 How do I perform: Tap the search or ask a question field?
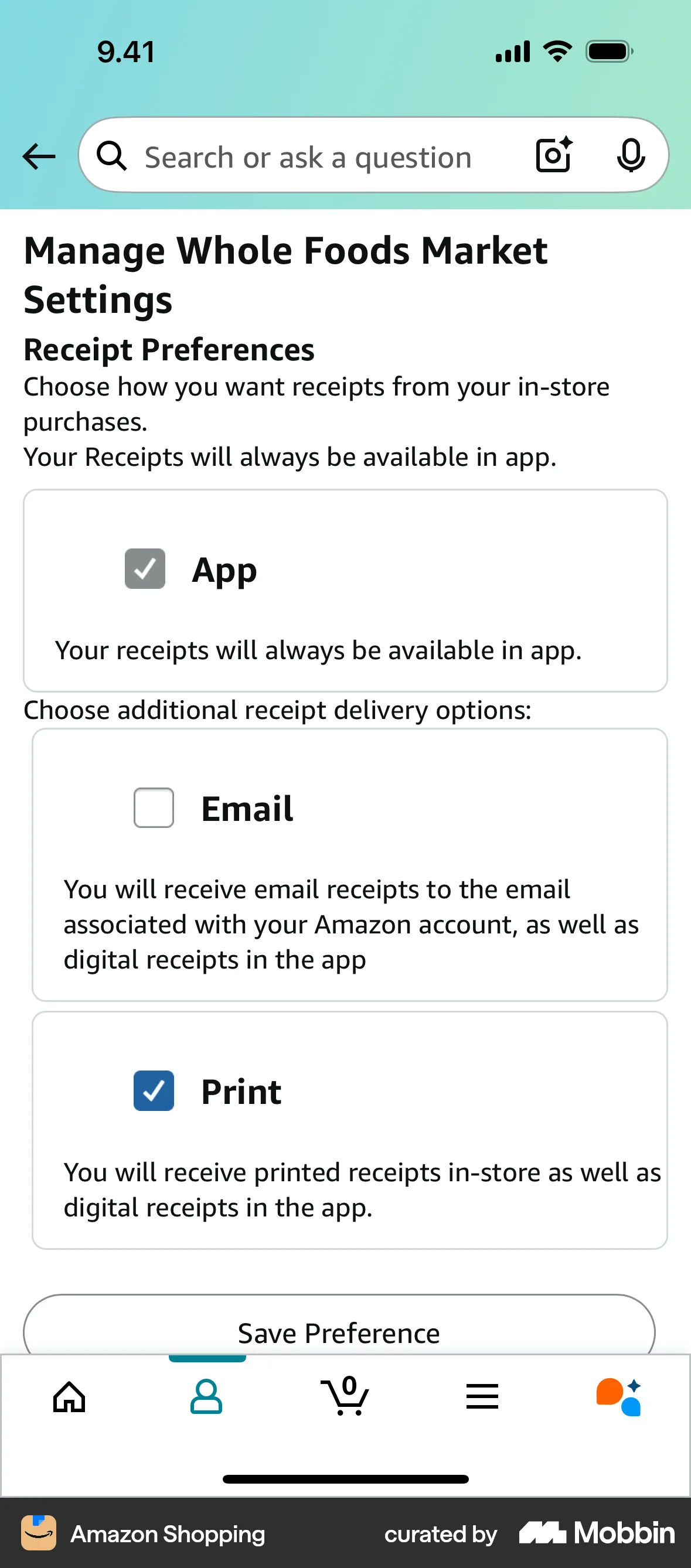304,156
